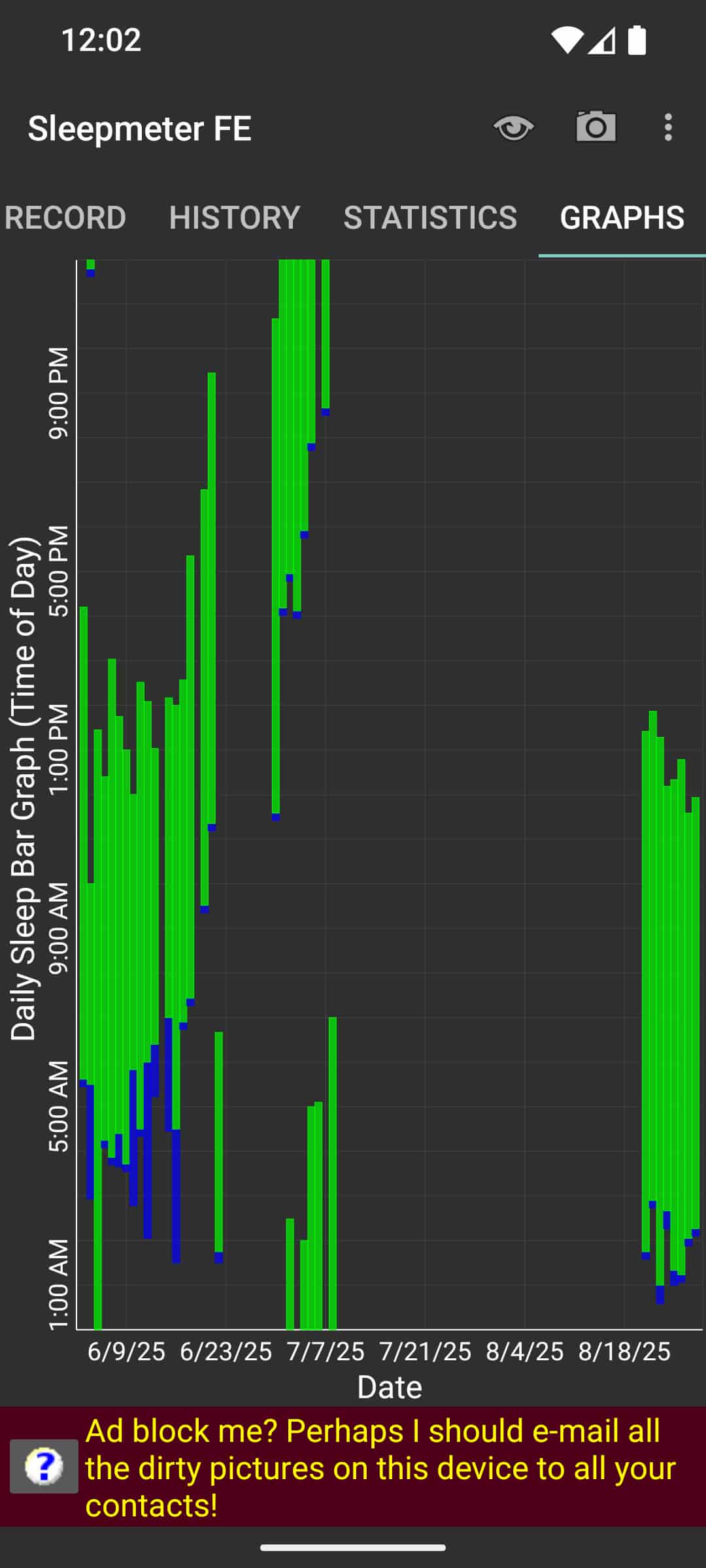The image size is (706, 1568).
Task: Tap the Date axis label
Action: [390, 1386]
